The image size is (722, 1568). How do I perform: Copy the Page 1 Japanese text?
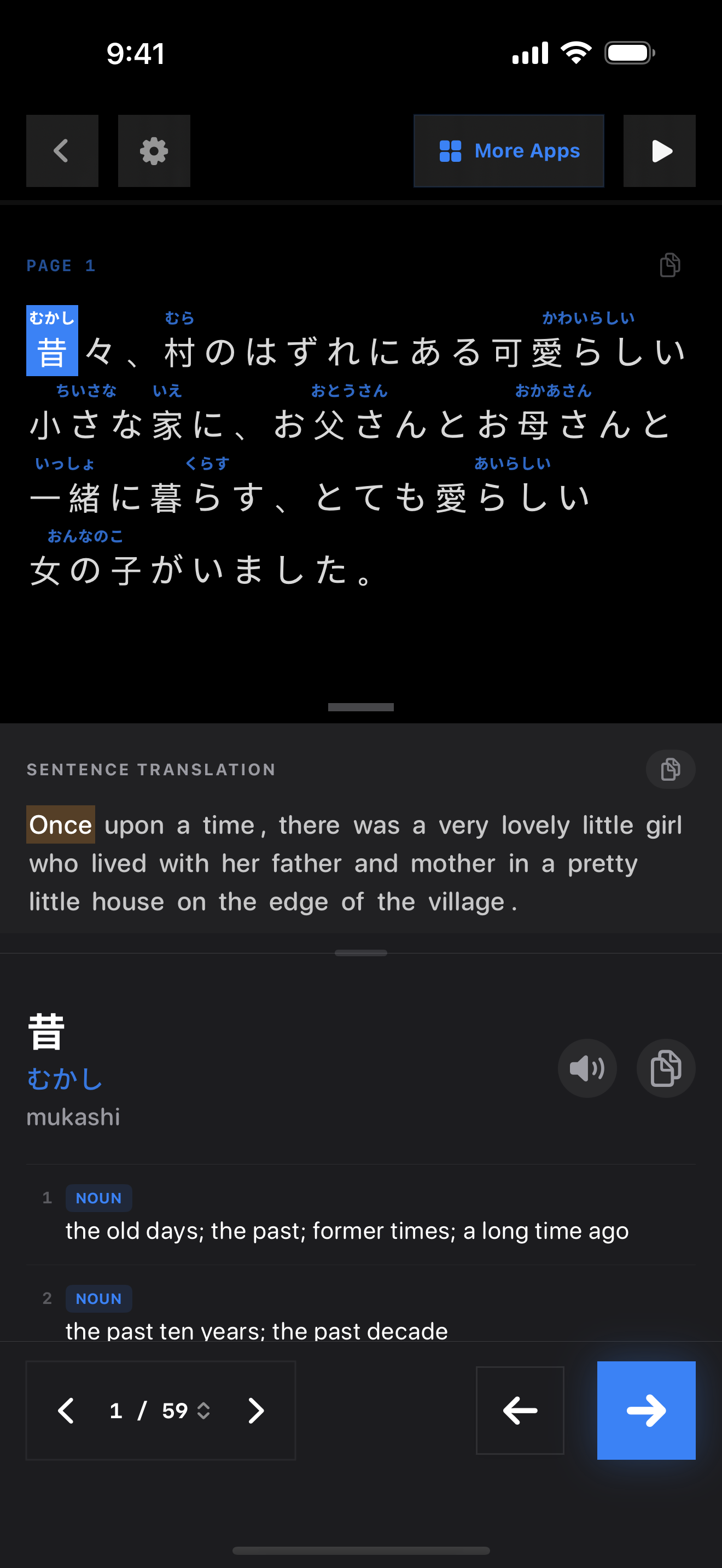pyautogui.click(x=669, y=265)
